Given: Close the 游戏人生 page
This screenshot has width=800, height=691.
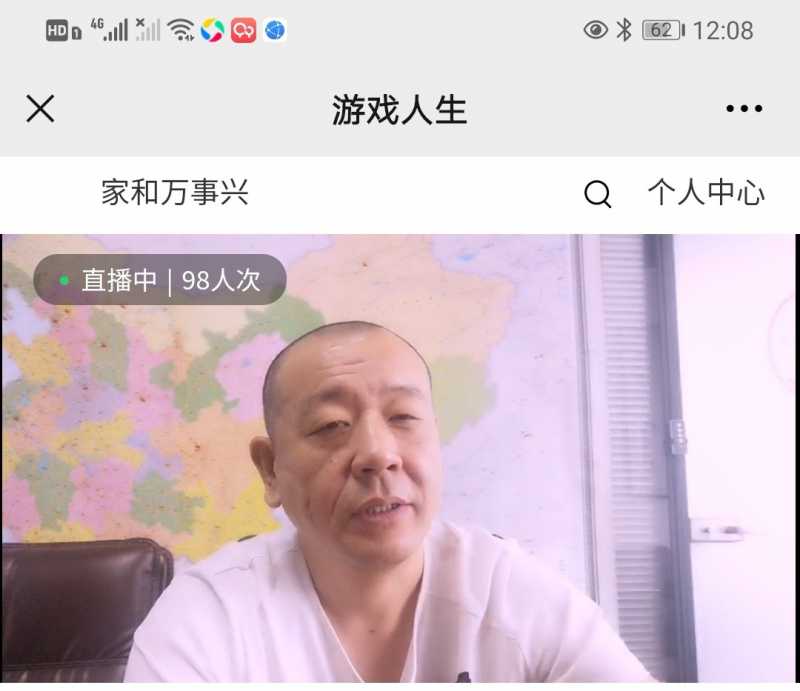Looking at the screenshot, I should [x=40, y=109].
